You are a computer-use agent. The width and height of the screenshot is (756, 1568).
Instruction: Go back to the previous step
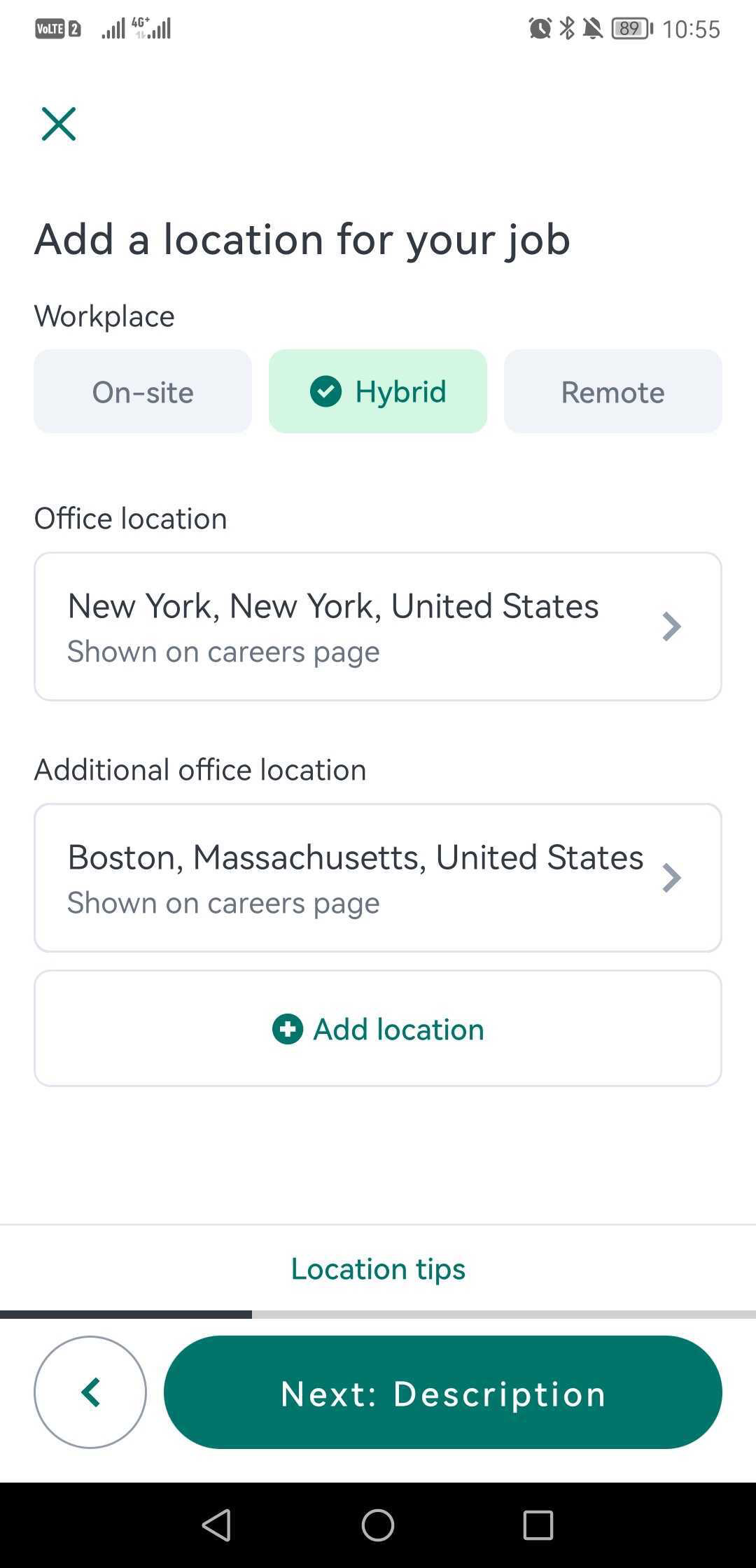coord(90,1392)
